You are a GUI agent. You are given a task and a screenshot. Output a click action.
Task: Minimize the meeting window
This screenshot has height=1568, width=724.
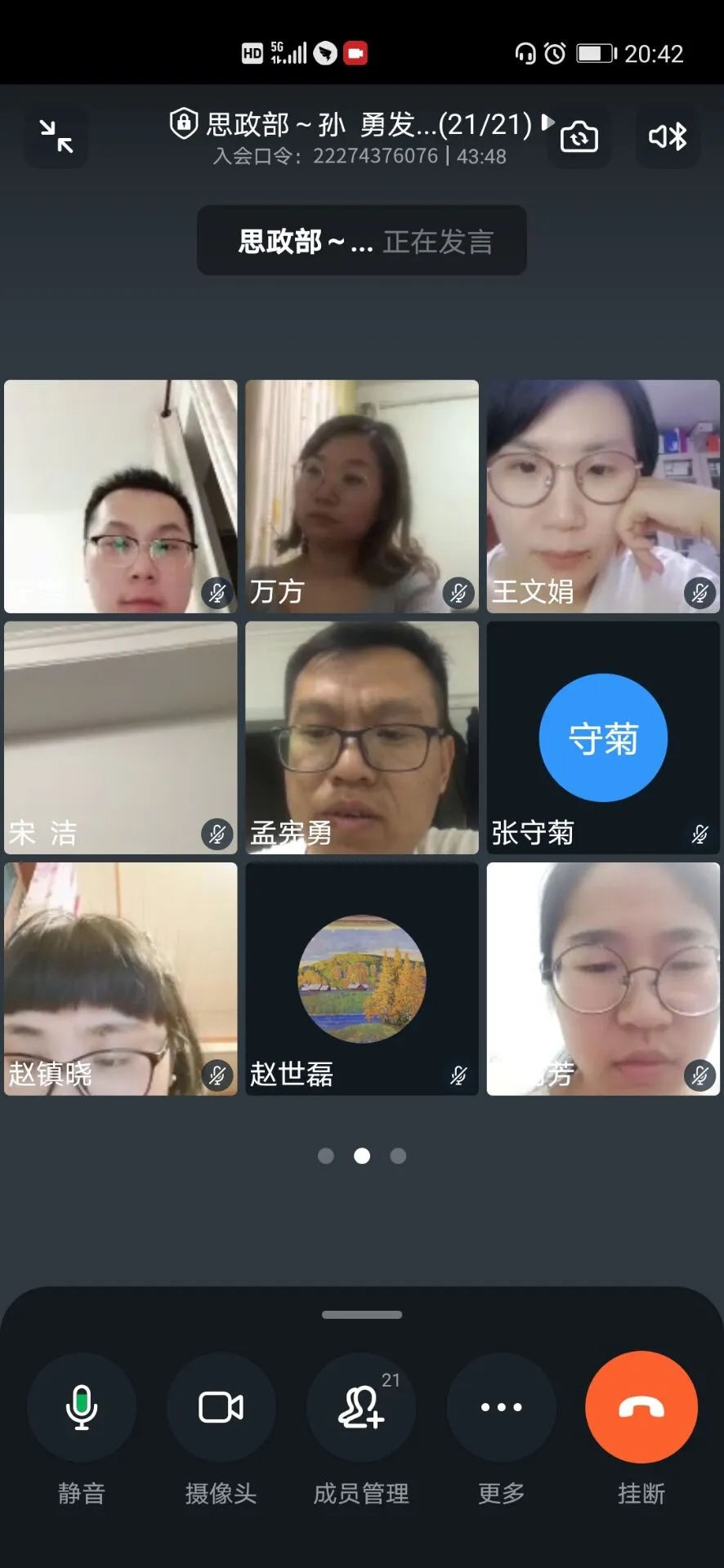56,136
